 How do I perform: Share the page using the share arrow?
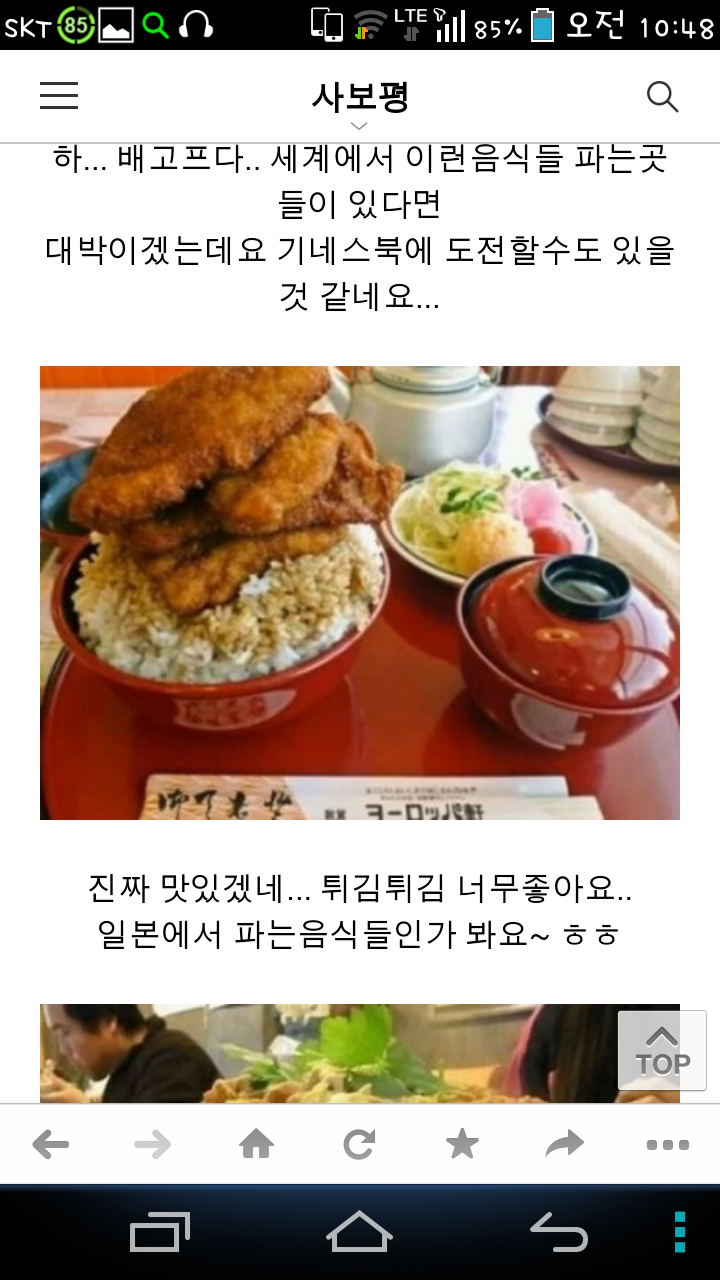tap(565, 1142)
